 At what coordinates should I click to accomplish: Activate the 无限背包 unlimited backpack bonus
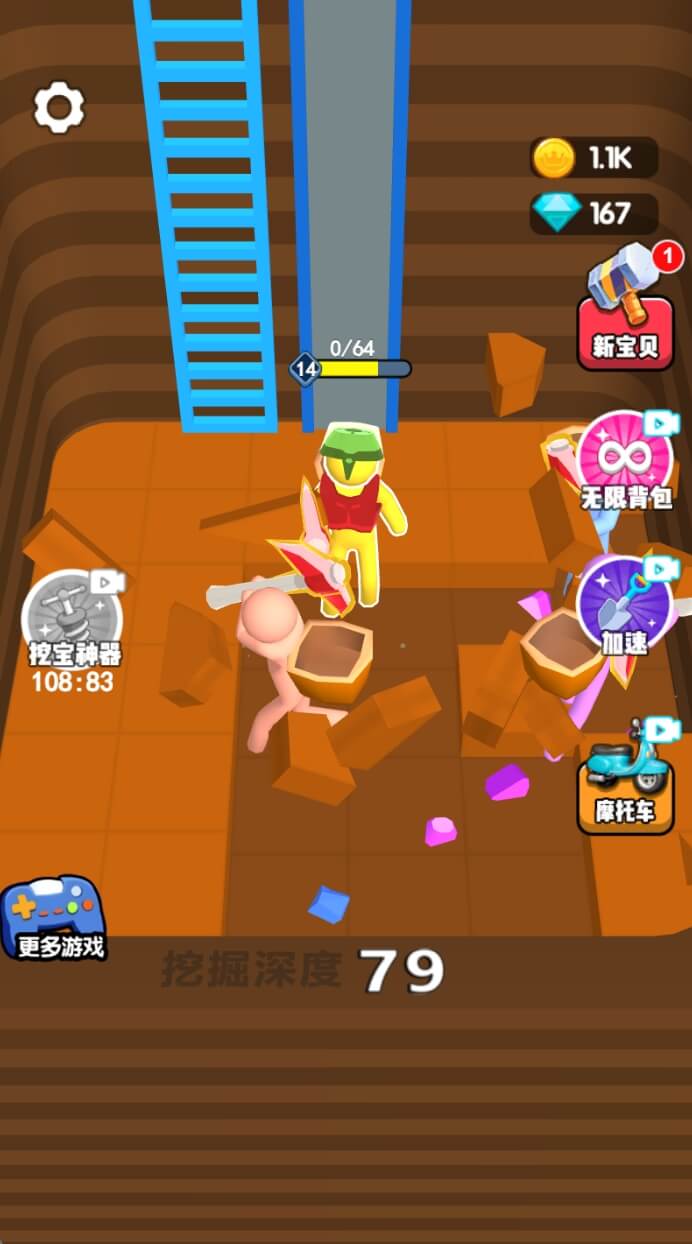626,461
